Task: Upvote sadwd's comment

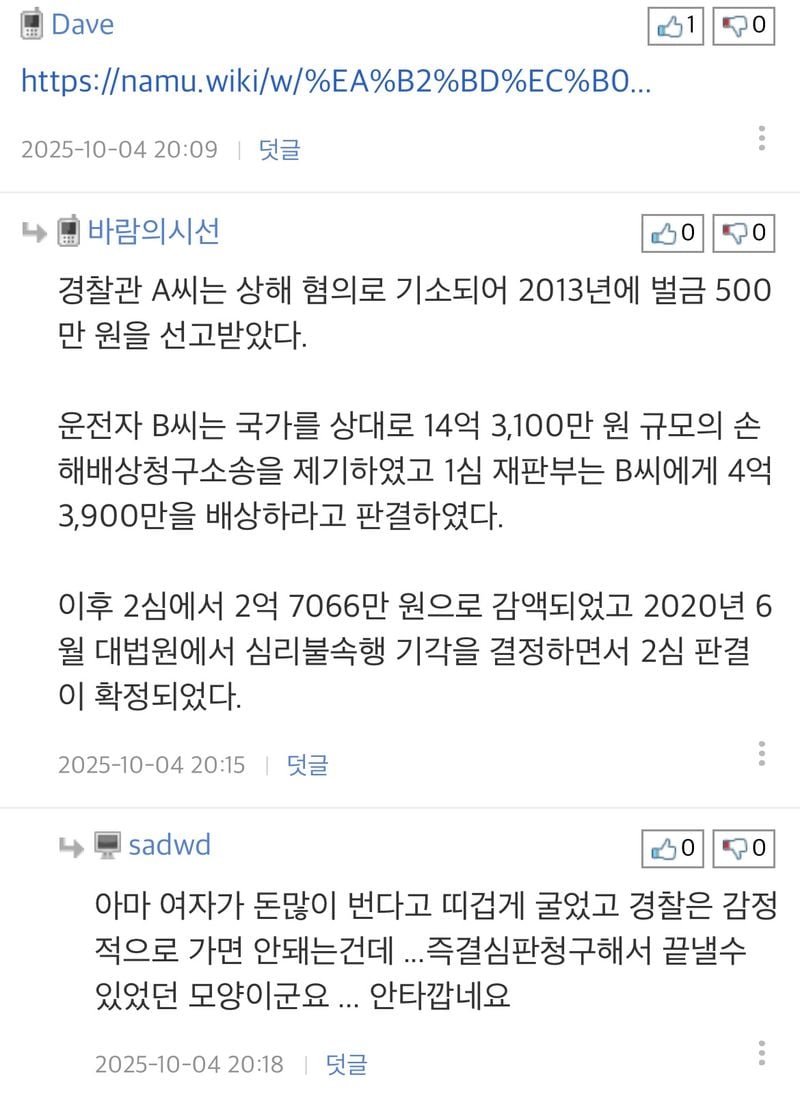Action: pos(672,849)
